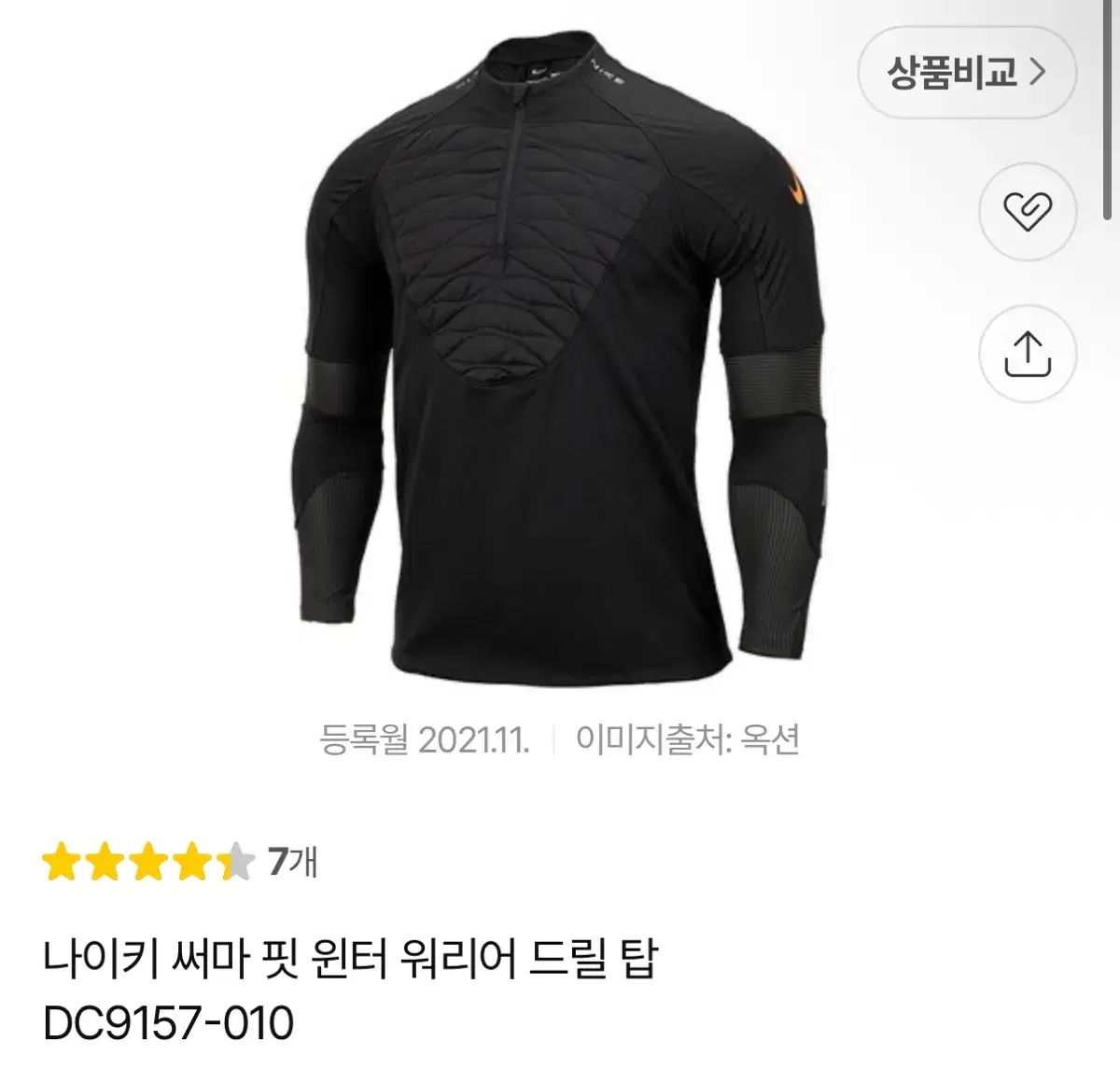Open the 상품비교 product comparison button
1120x1069 pixels.
[966, 72]
